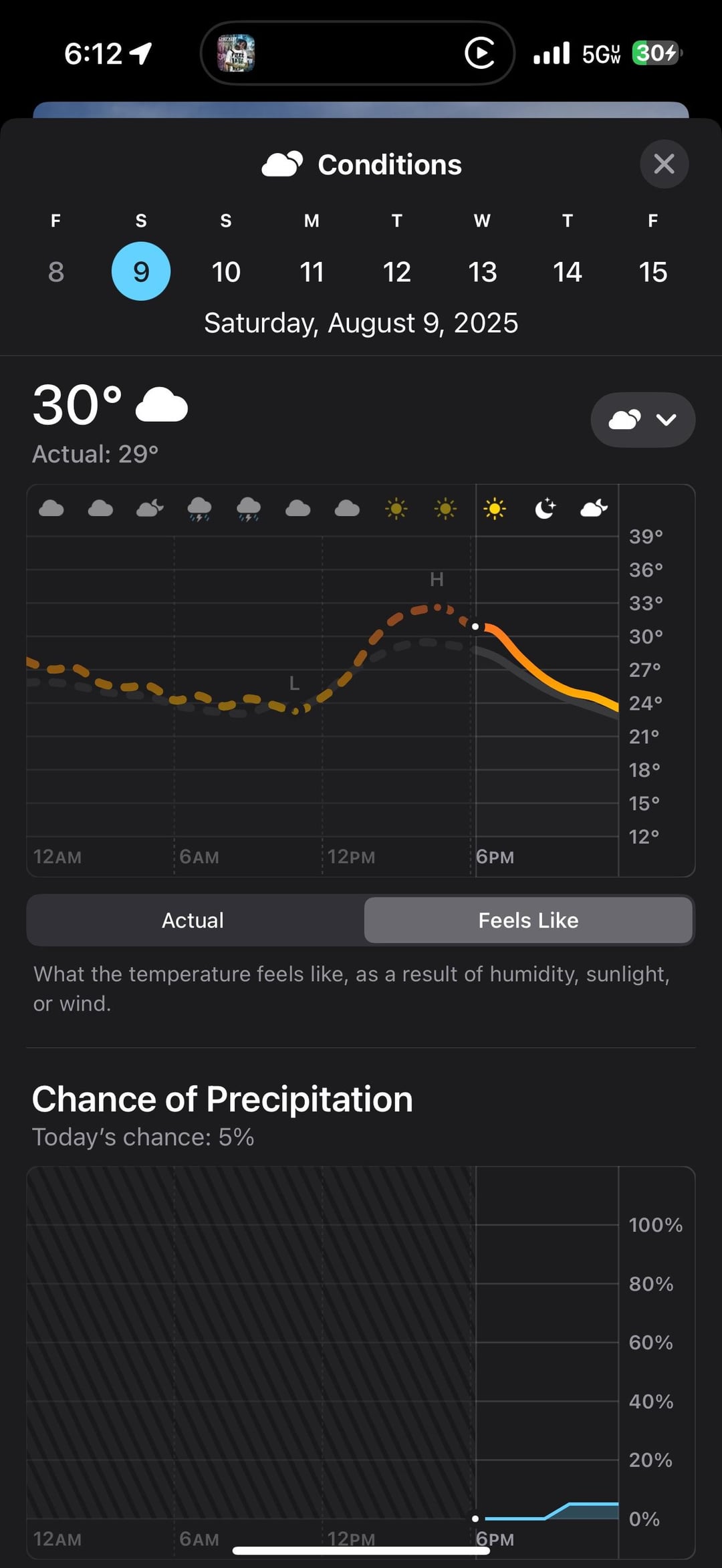
Task: Select Tuesday the 12th
Action: tap(396, 271)
